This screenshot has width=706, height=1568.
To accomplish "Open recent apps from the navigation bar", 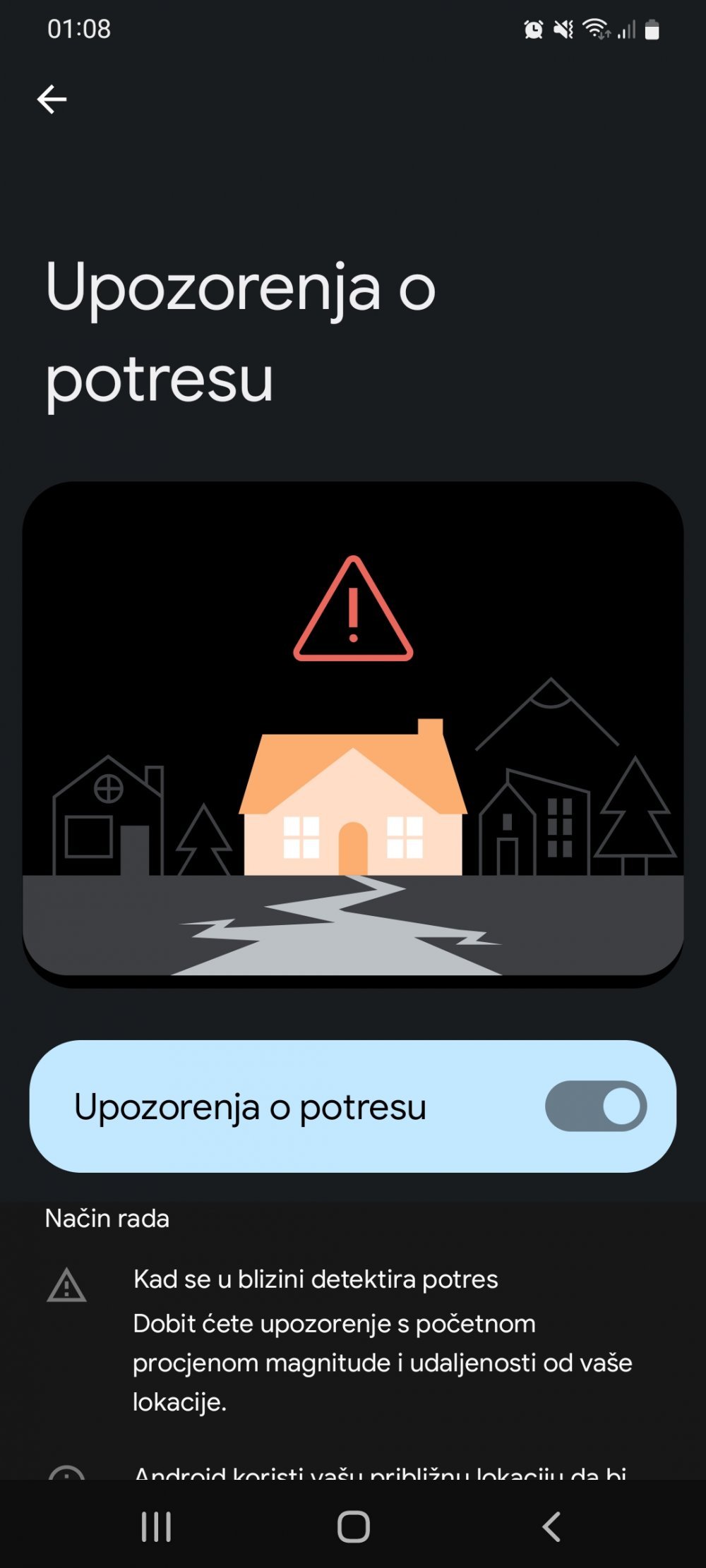I will [156, 1527].
